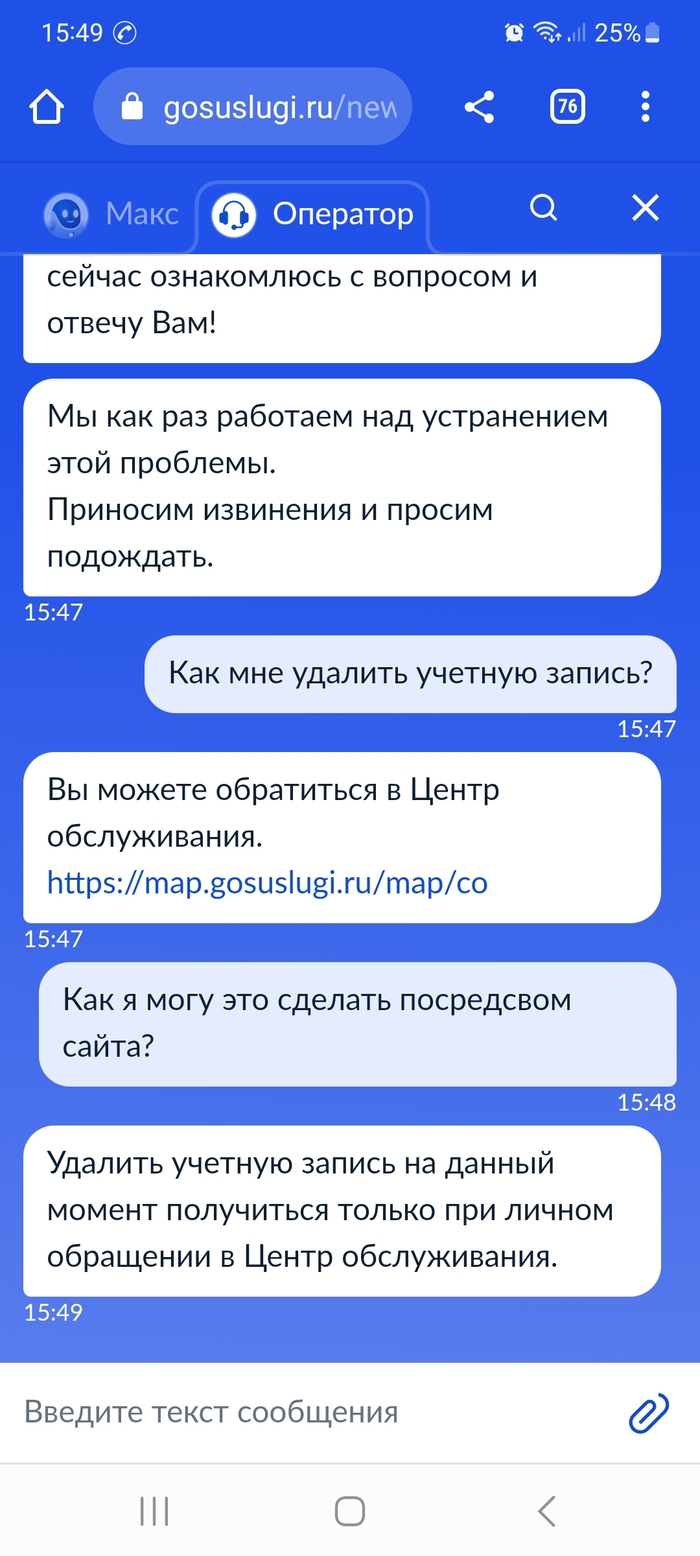Share the current page
This screenshot has width=700, height=1556.
pos(480,107)
